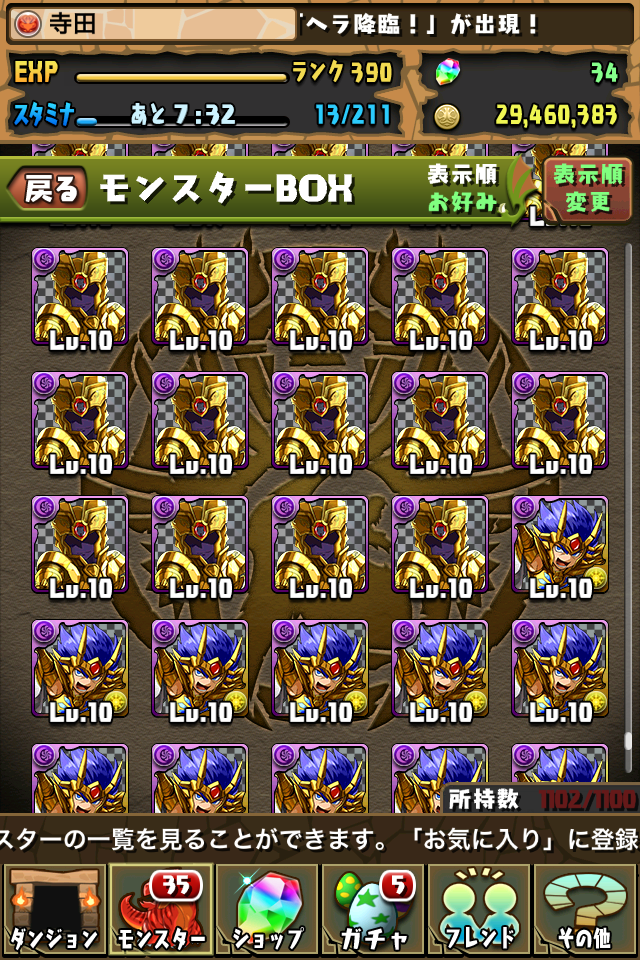The image size is (640, 960).
Task: Tap 表示順変更 to change sort order
Action: pos(587,189)
